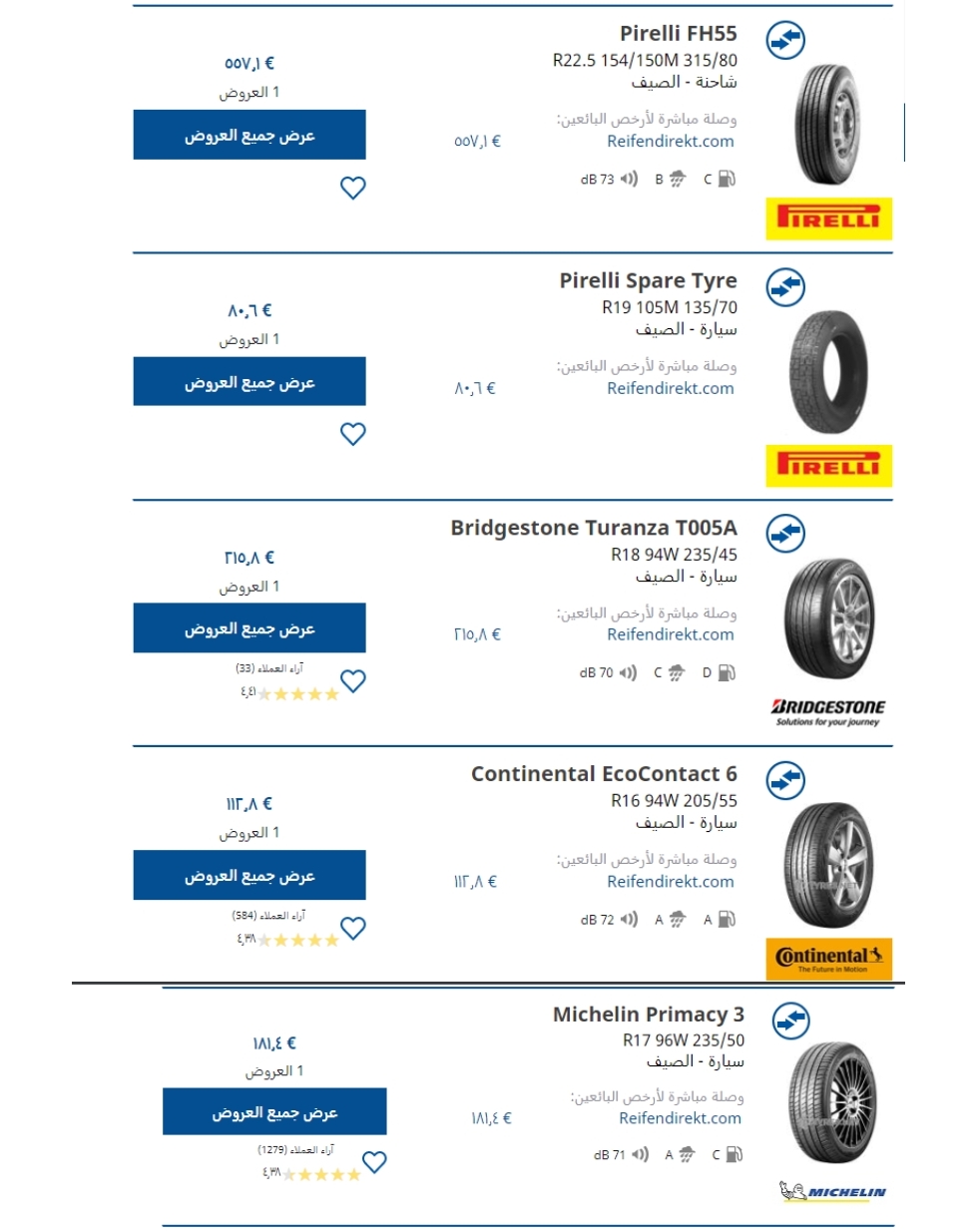Show all offers for Michelin Primacy 3
This screenshot has width=976, height=1232.
tap(274, 1112)
